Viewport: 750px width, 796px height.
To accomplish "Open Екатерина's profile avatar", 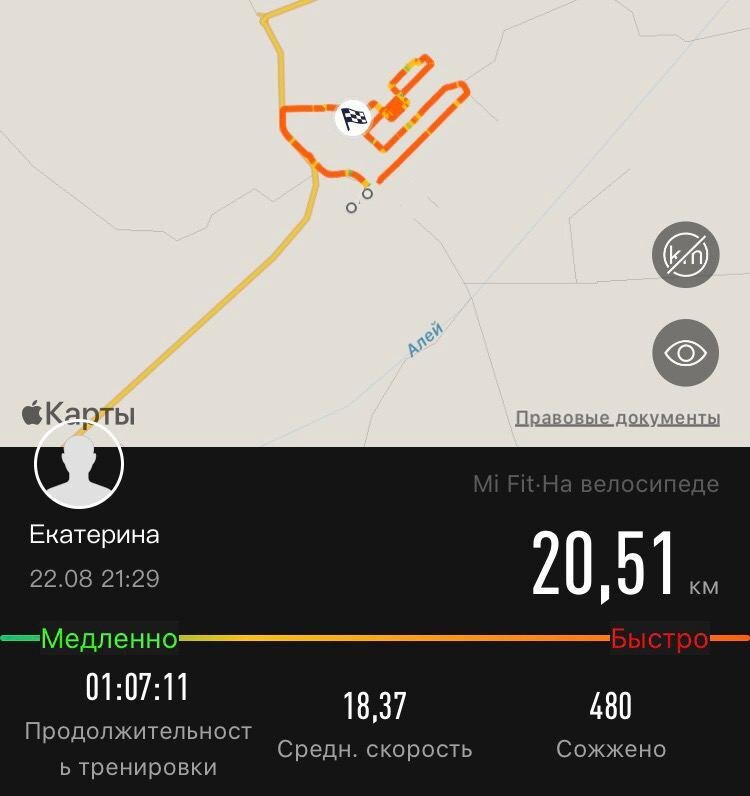I will click(79, 465).
